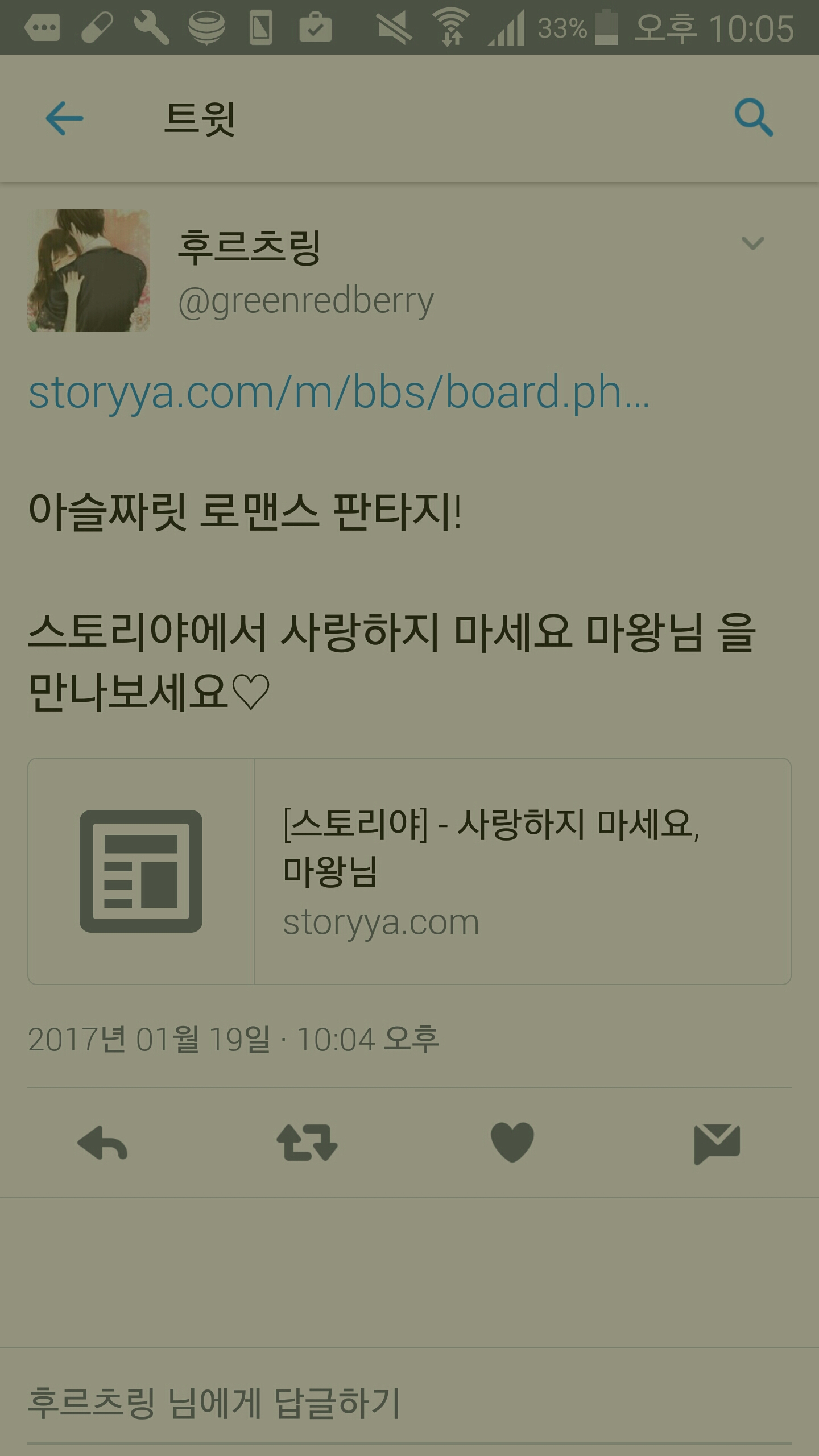Image resolution: width=819 pixels, height=1456 pixels.
Task: Open the storyya.com/m/bbs link
Action: (339, 392)
